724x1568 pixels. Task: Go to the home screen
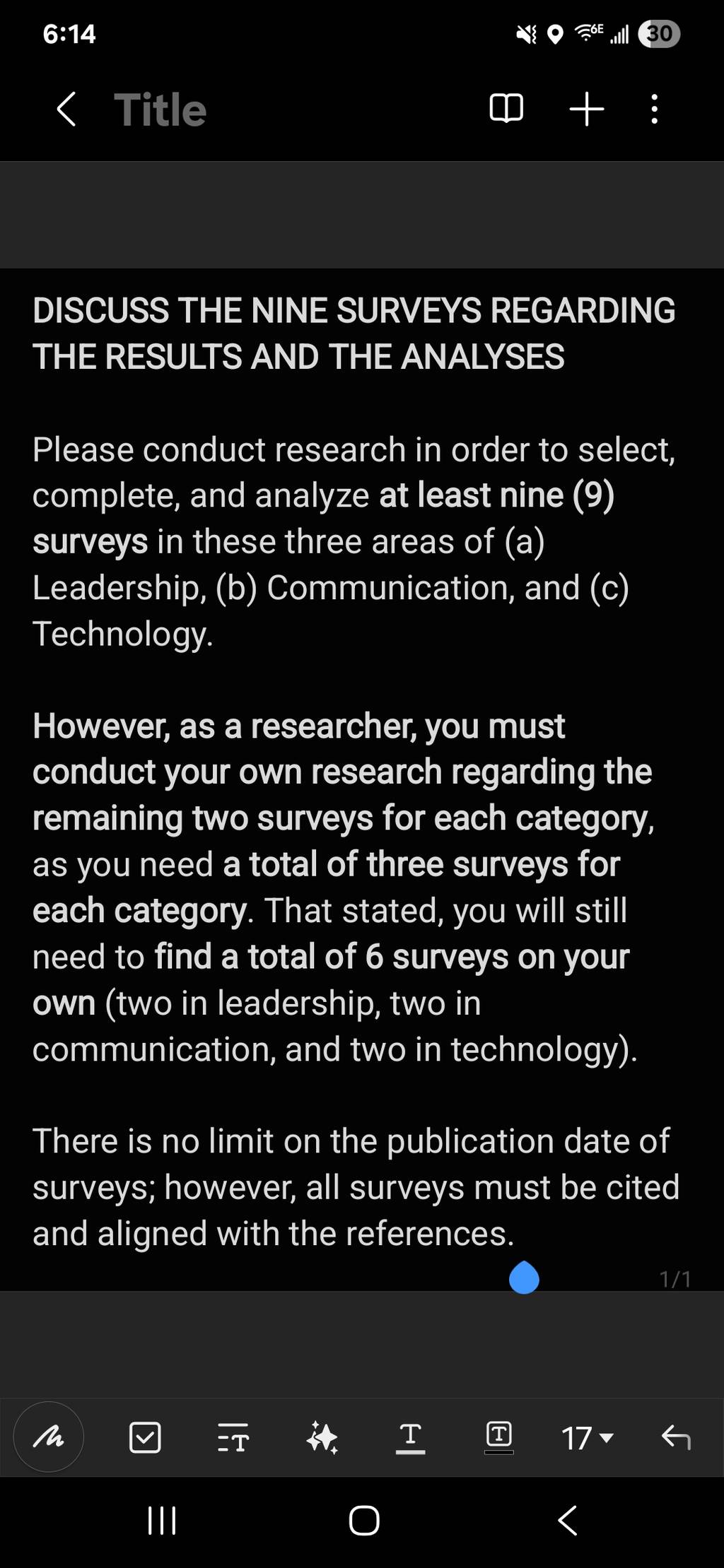(364, 1520)
